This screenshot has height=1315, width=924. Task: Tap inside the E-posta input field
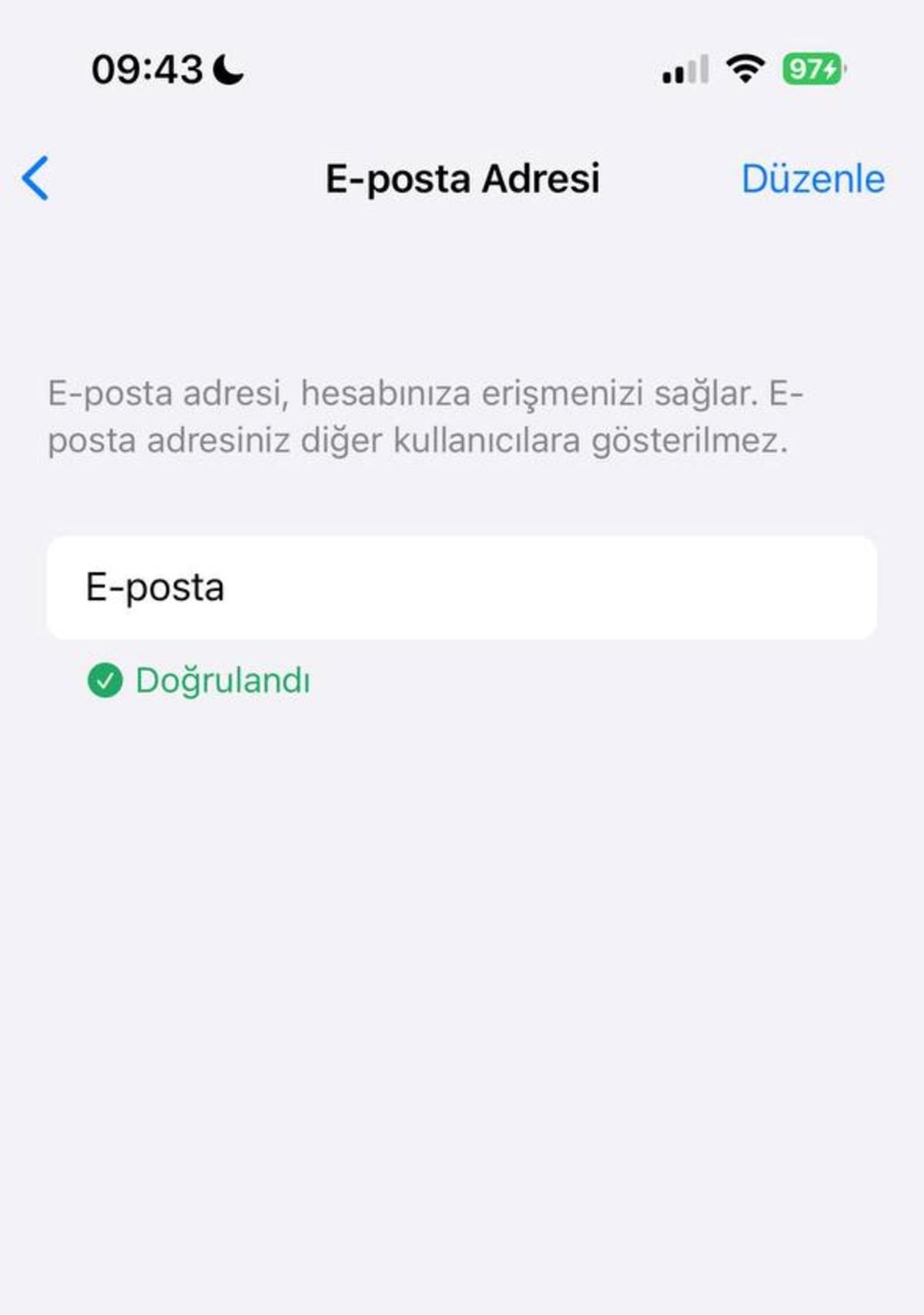(x=462, y=588)
